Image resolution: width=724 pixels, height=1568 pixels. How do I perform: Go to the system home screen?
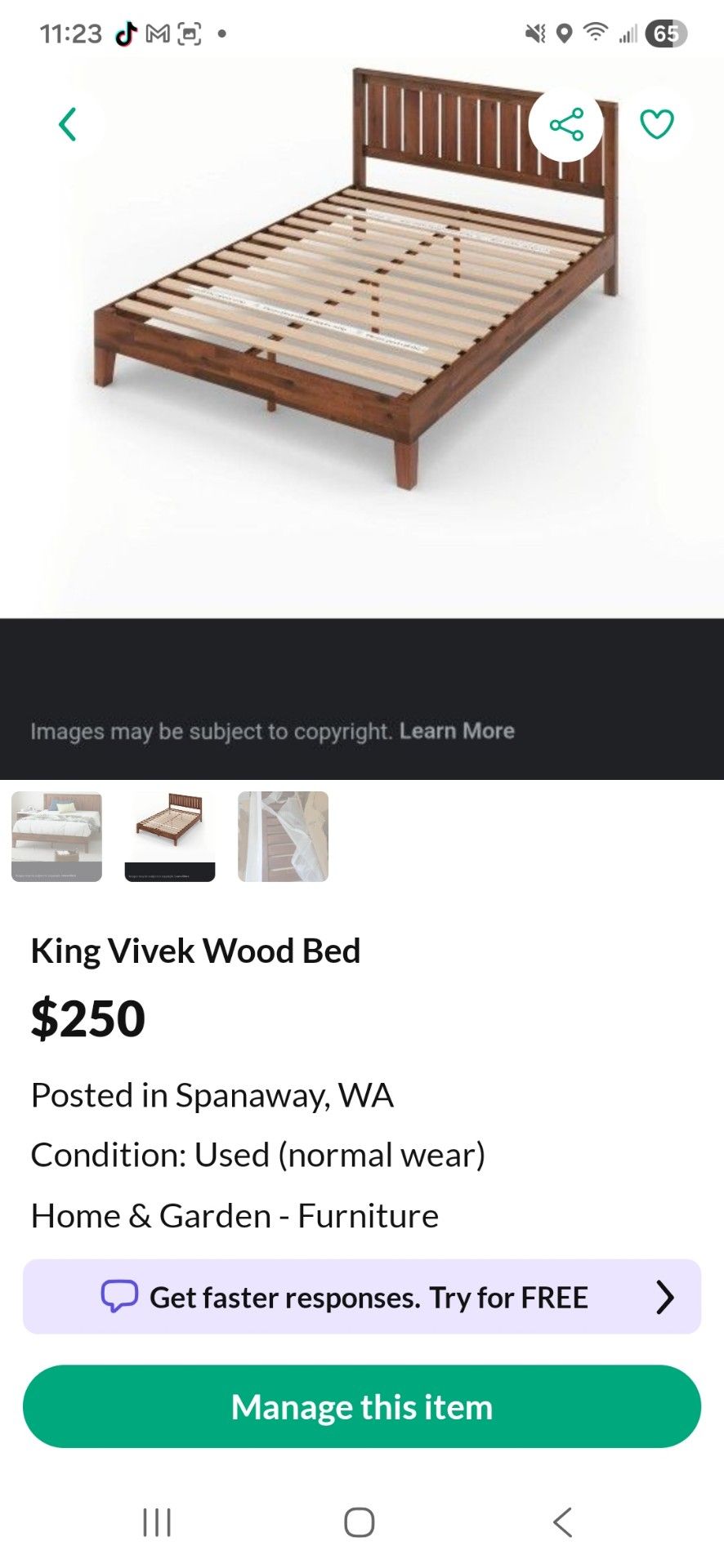360,1522
